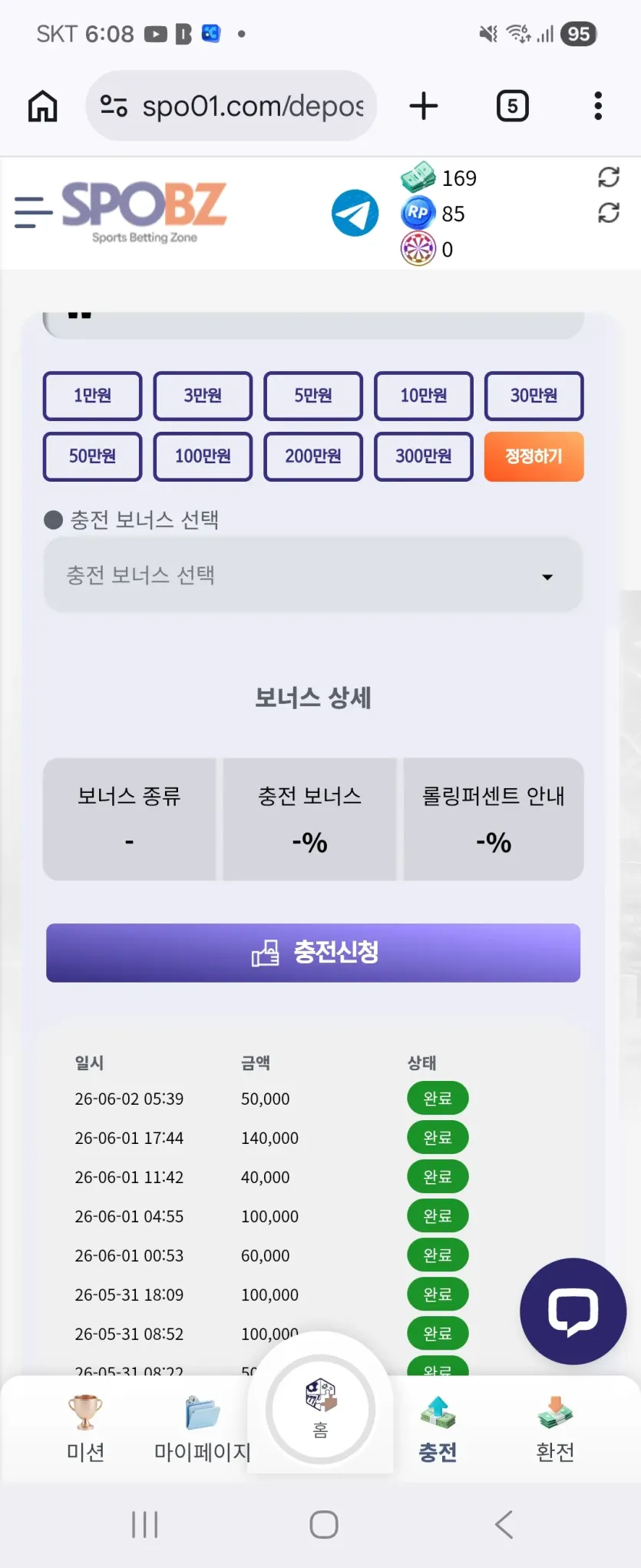Open the hamburger side menu

pyautogui.click(x=33, y=211)
